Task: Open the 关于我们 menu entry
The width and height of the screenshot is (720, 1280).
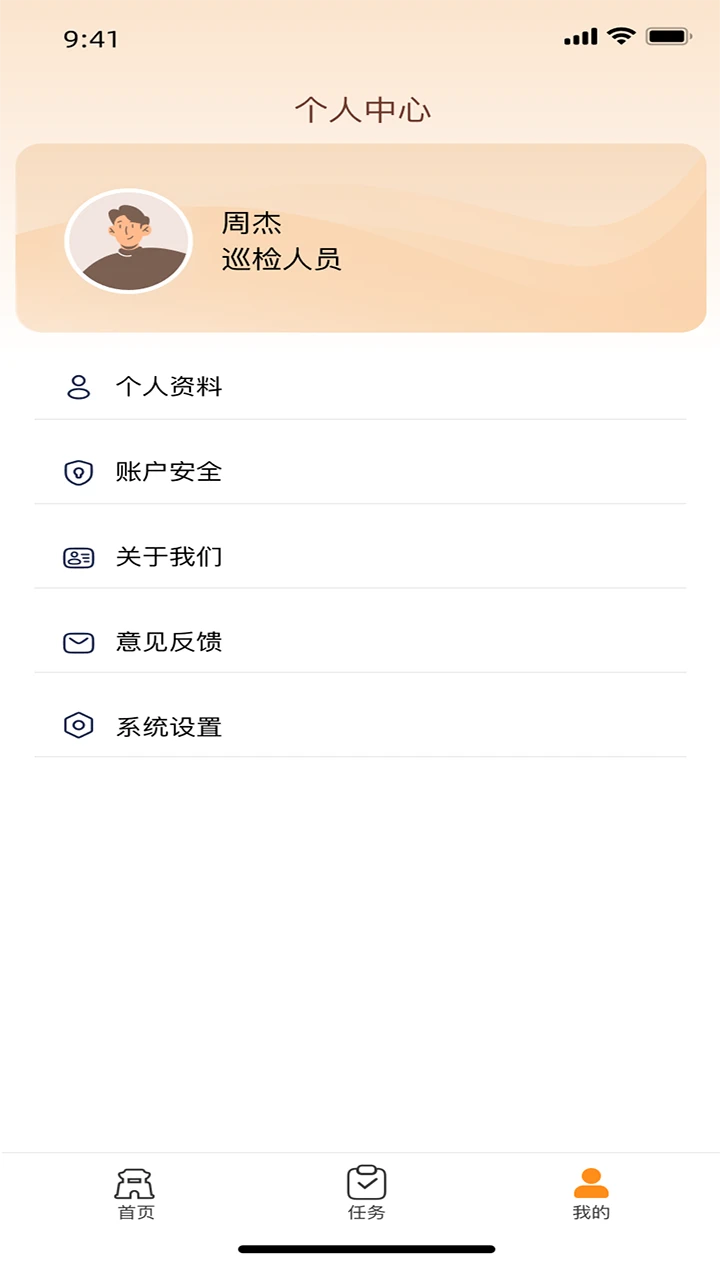Action: [x=170, y=557]
